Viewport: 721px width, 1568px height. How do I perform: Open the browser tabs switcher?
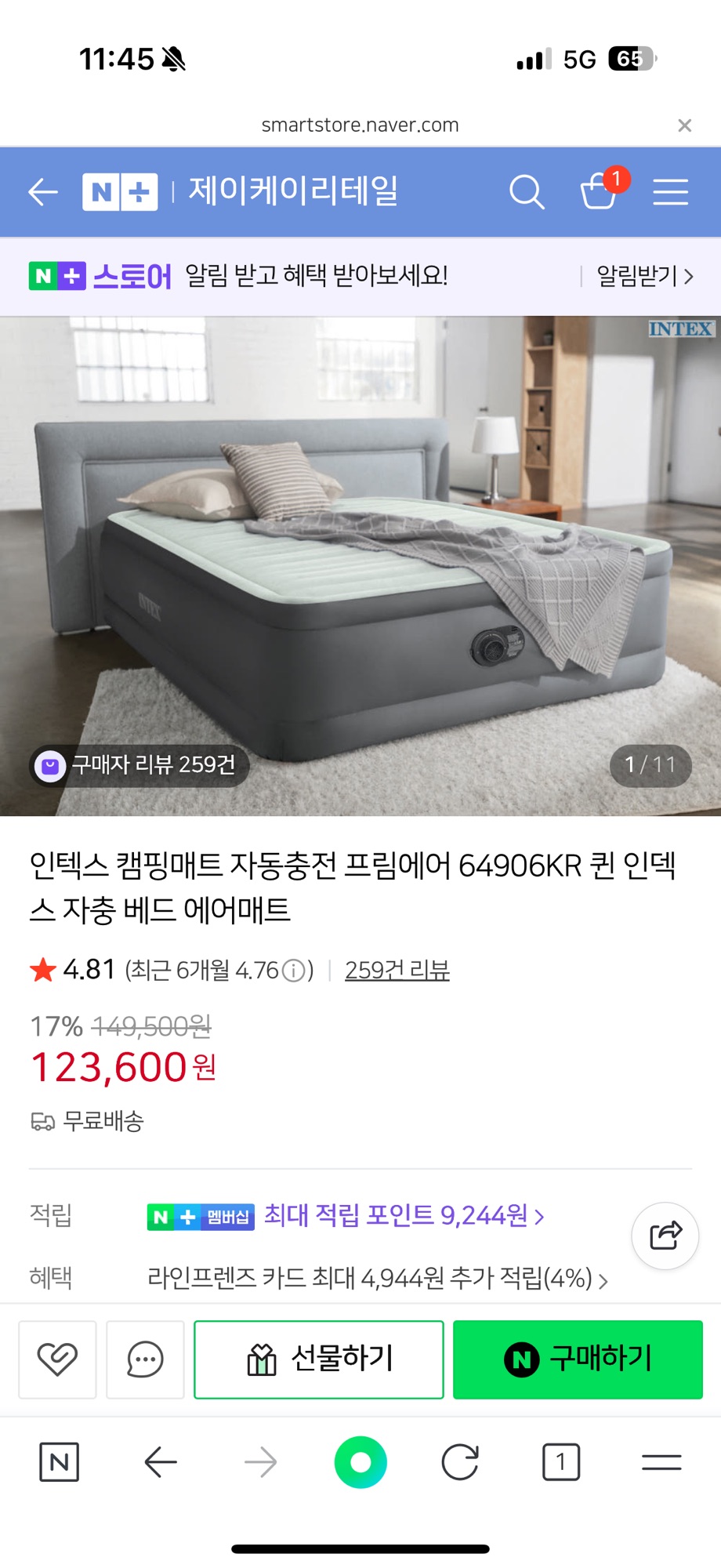pyautogui.click(x=560, y=1462)
